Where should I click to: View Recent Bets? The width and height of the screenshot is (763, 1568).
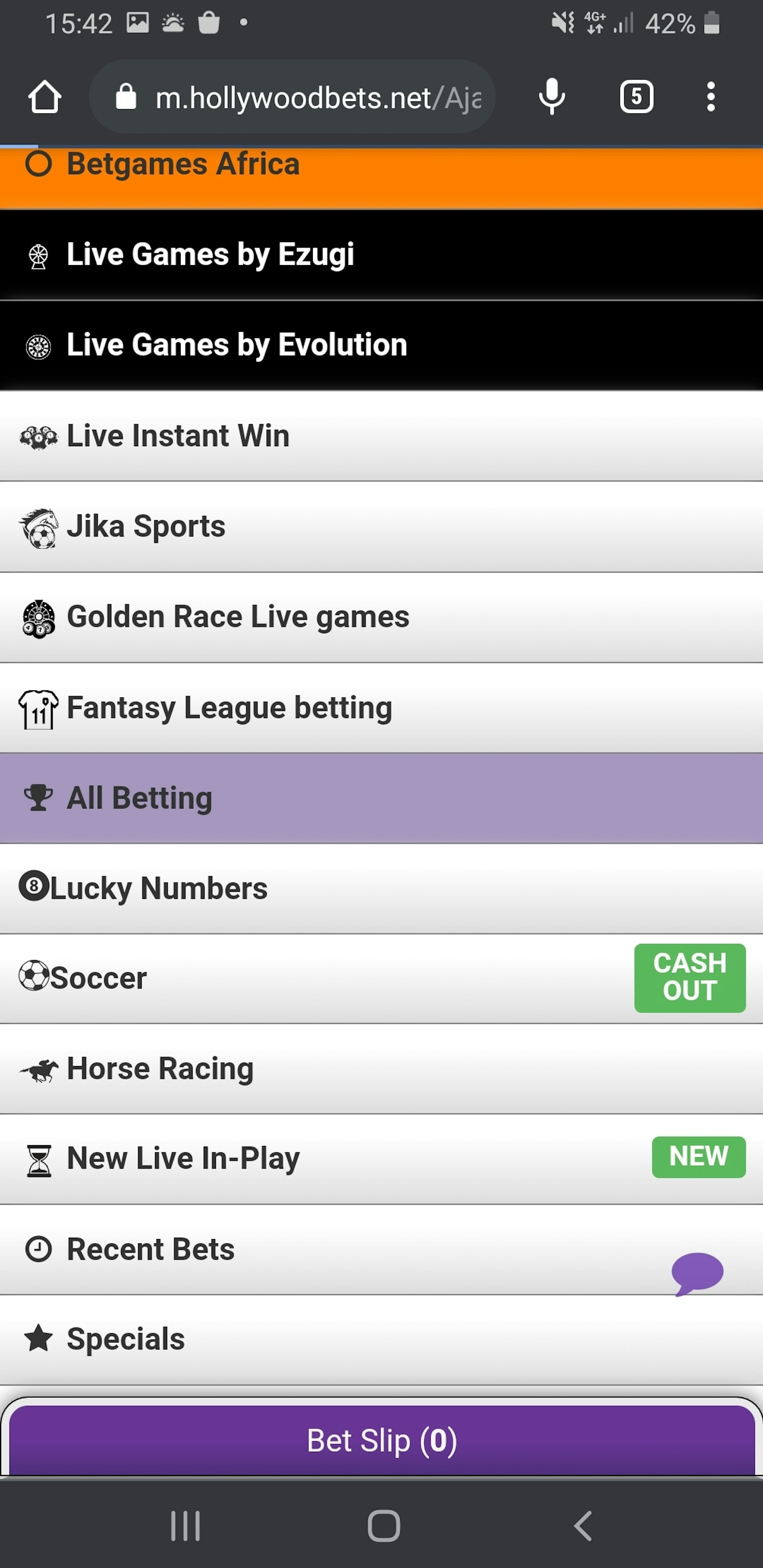click(x=150, y=1249)
